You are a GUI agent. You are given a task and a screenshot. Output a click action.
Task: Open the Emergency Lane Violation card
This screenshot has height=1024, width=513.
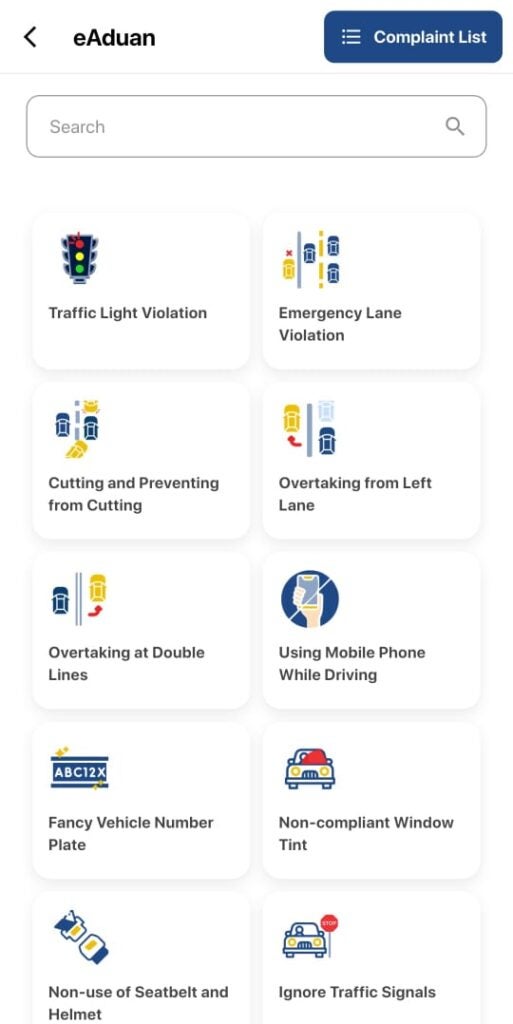(371, 291)
